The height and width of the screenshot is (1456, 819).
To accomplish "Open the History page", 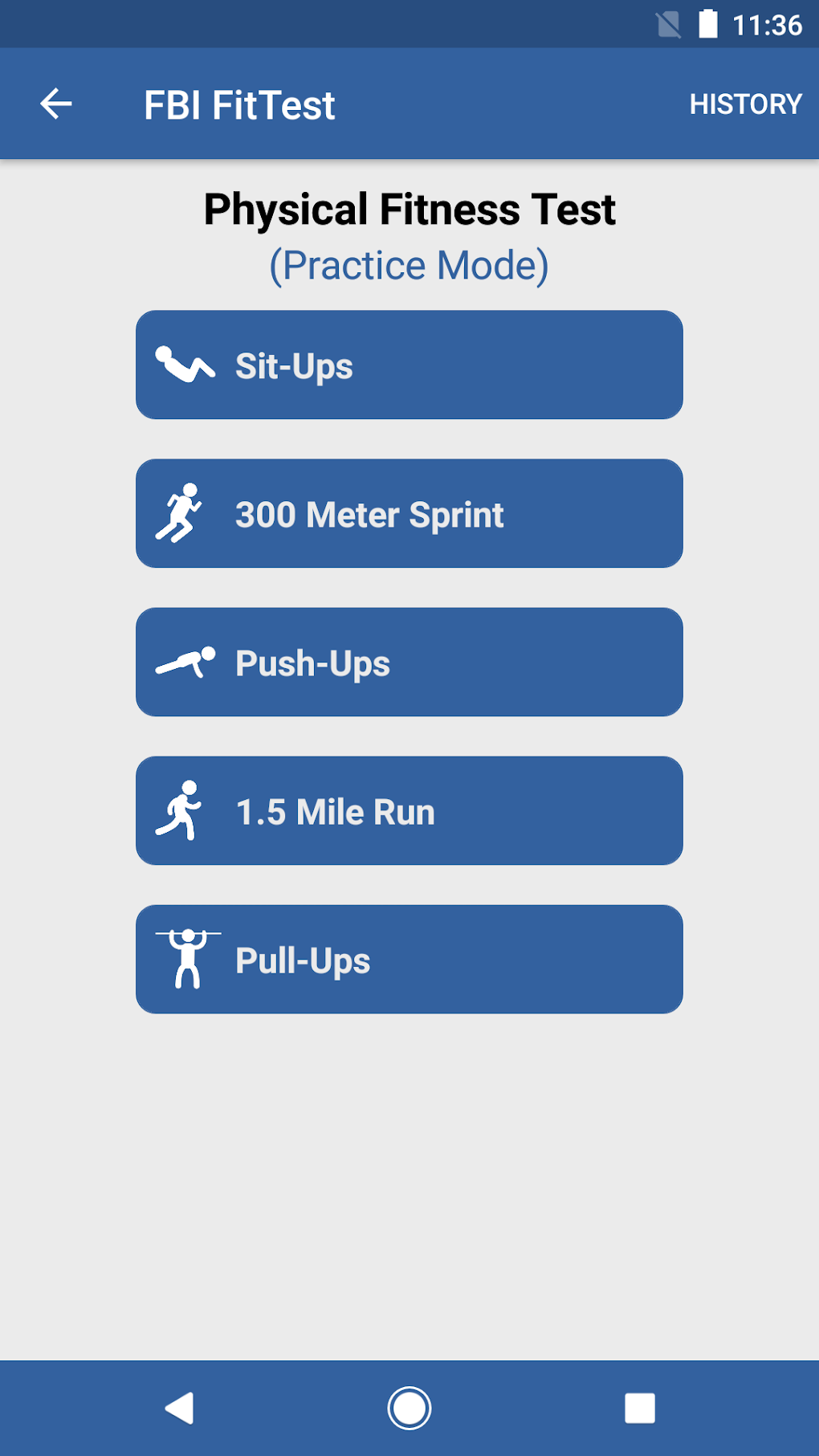I will 745,104.
